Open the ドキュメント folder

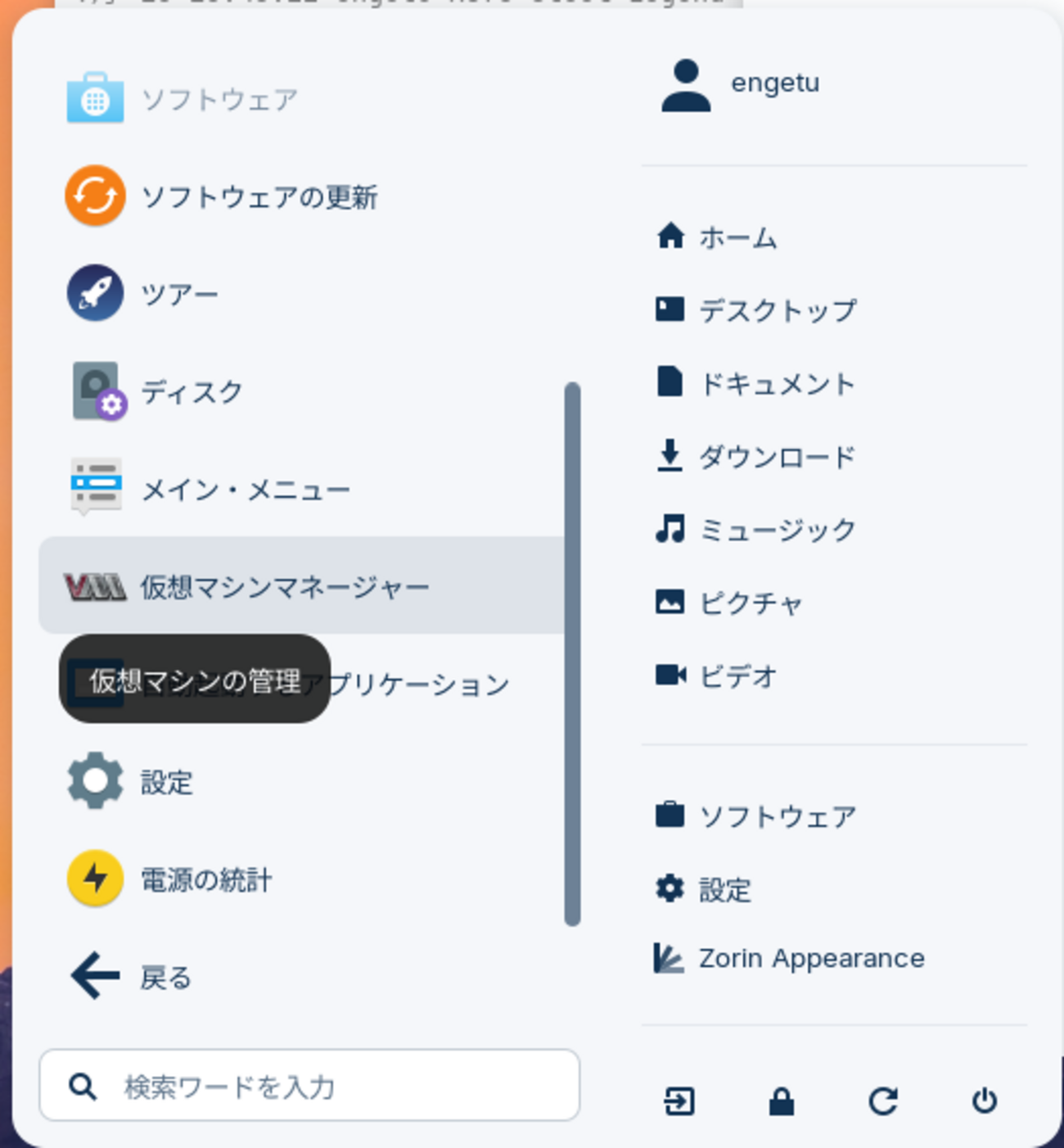pos(776,383)
